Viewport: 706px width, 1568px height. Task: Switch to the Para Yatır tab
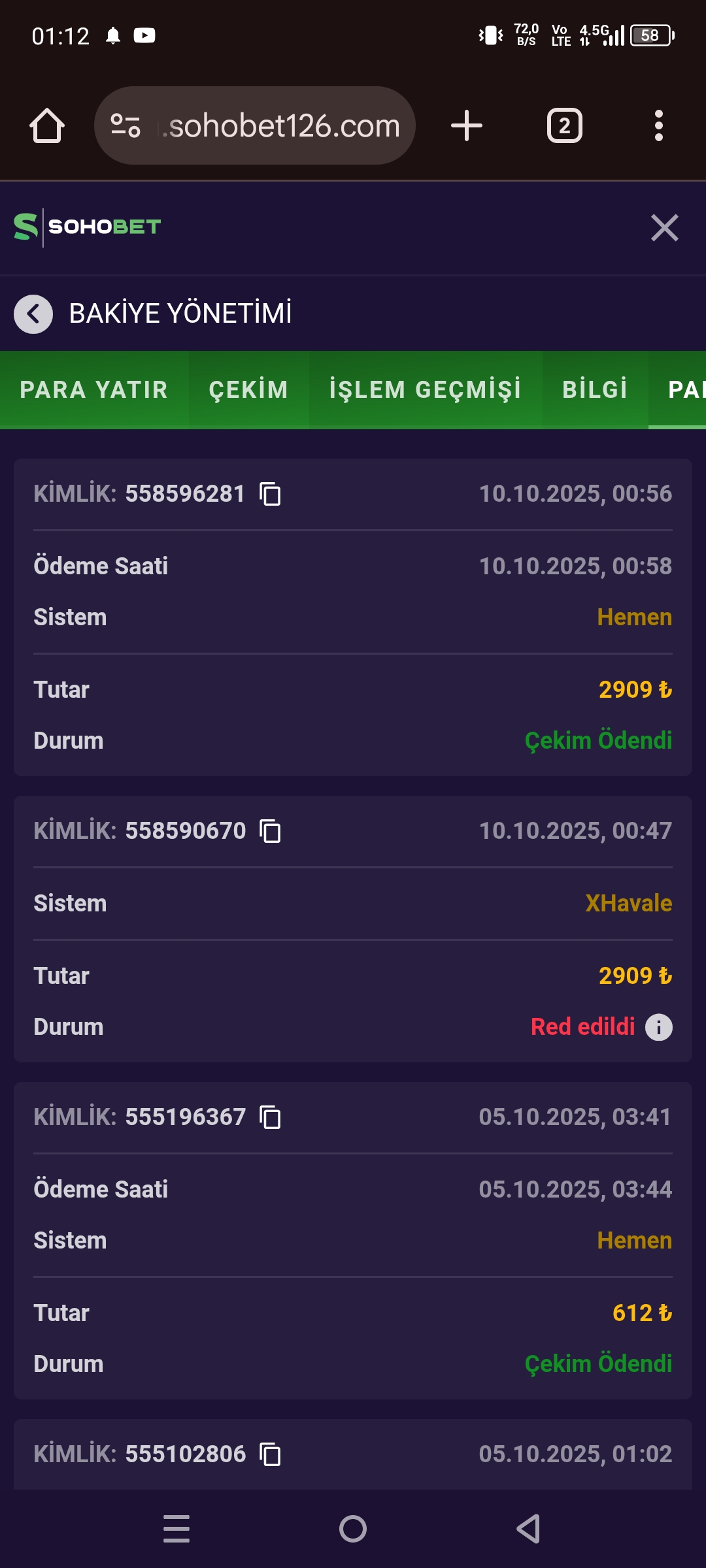point(94,390)
